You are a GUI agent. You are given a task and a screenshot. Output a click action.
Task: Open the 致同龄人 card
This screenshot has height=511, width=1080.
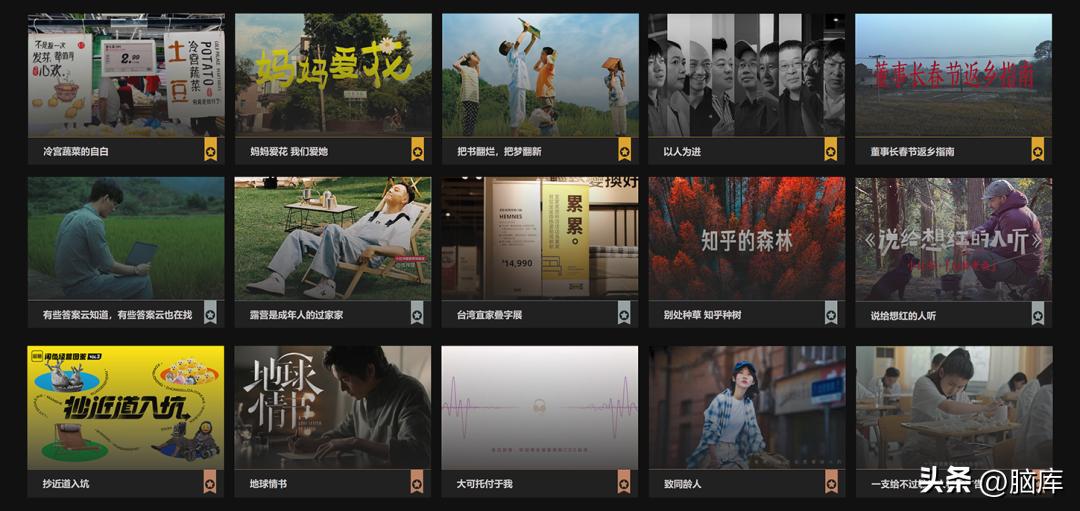click(747, 408)
